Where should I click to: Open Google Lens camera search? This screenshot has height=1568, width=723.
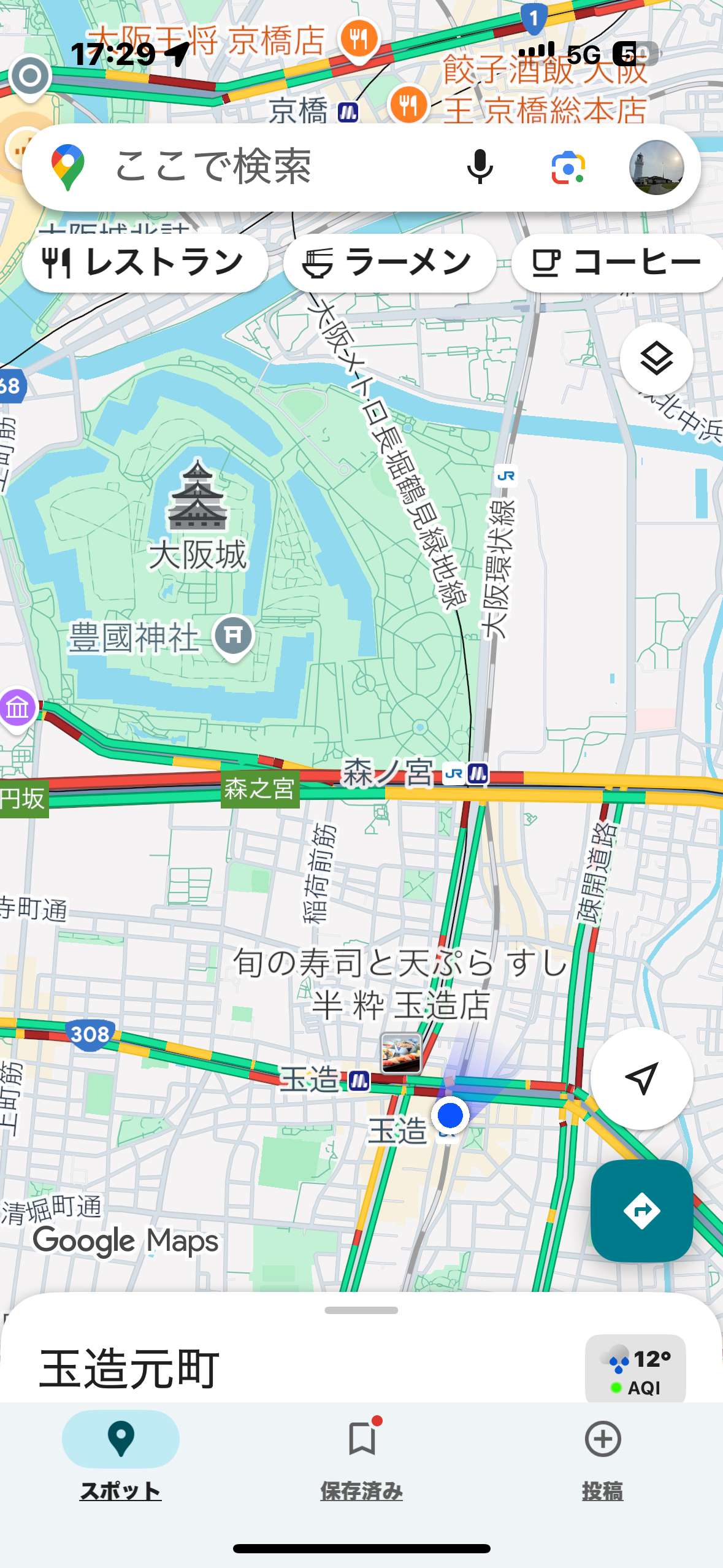tap(568, 167)
